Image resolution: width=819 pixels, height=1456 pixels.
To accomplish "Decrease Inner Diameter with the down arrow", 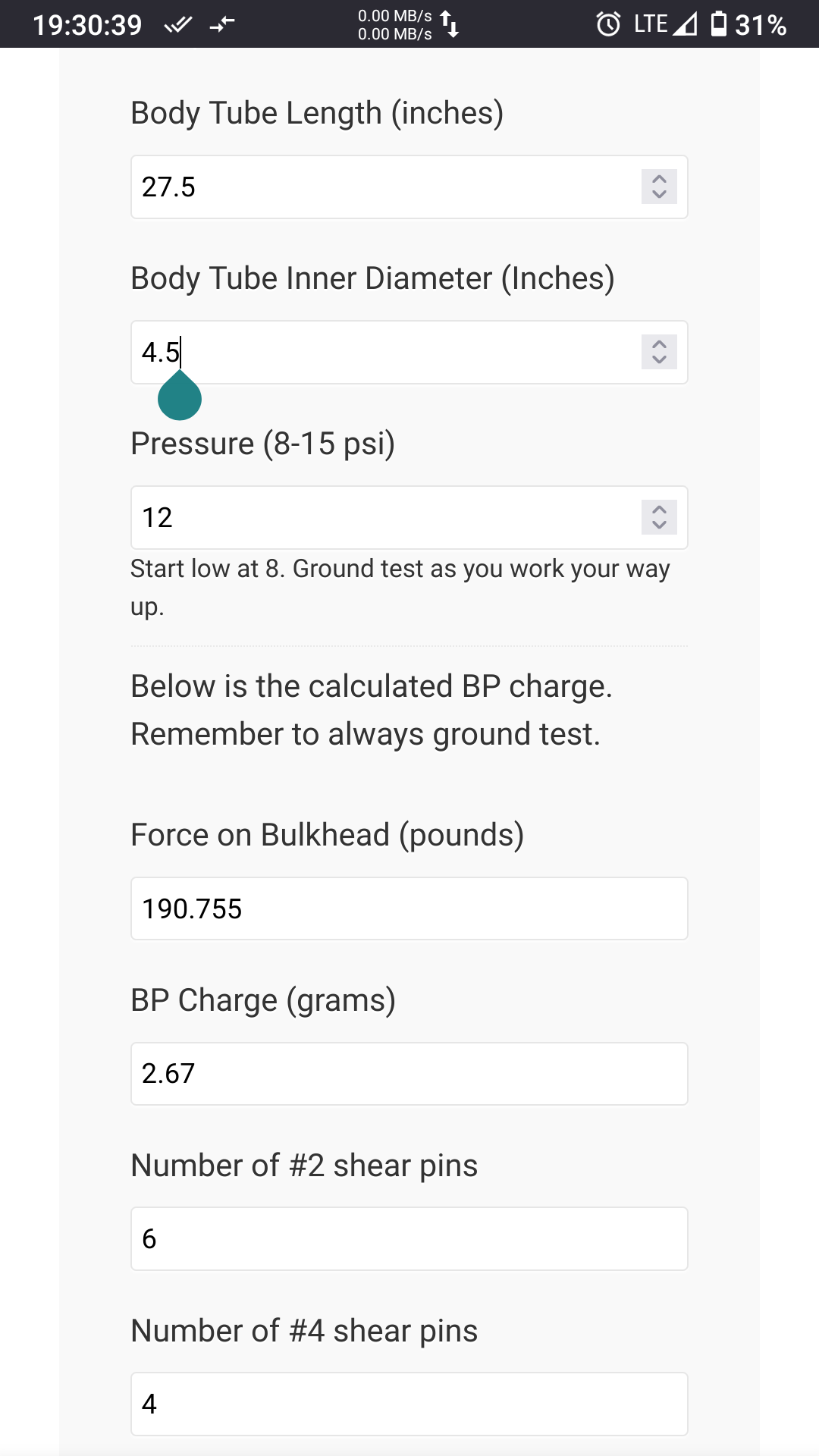I will (x=659, y=361).
